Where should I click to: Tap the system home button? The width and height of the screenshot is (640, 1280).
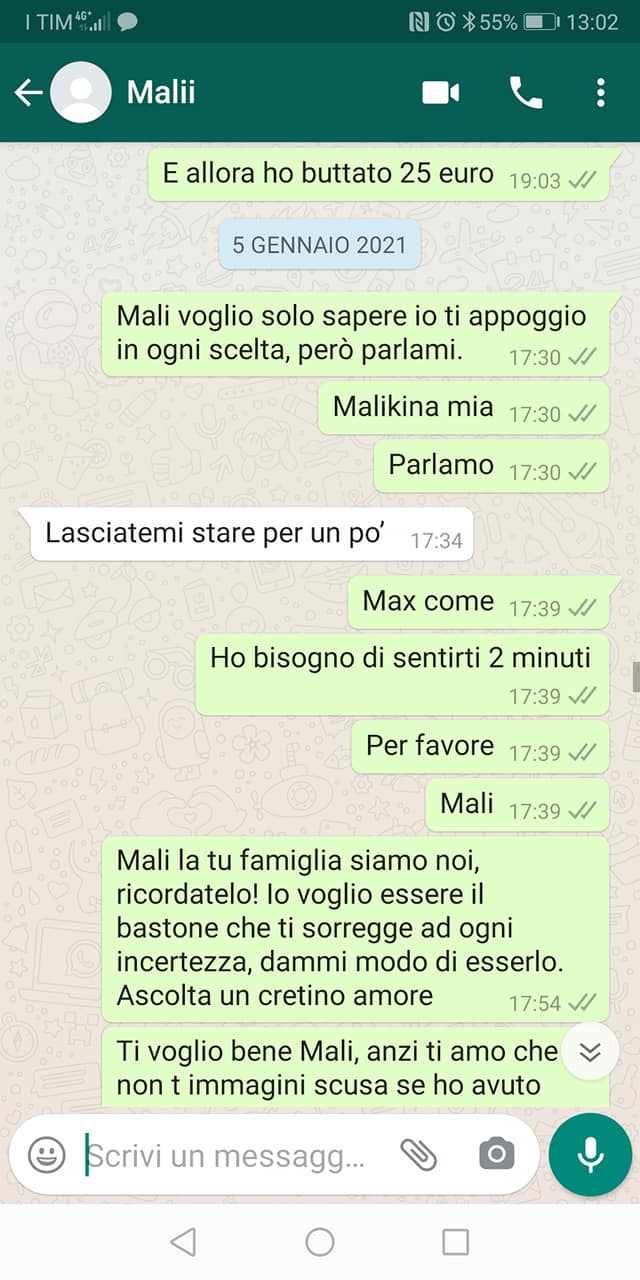[320, 1242]
